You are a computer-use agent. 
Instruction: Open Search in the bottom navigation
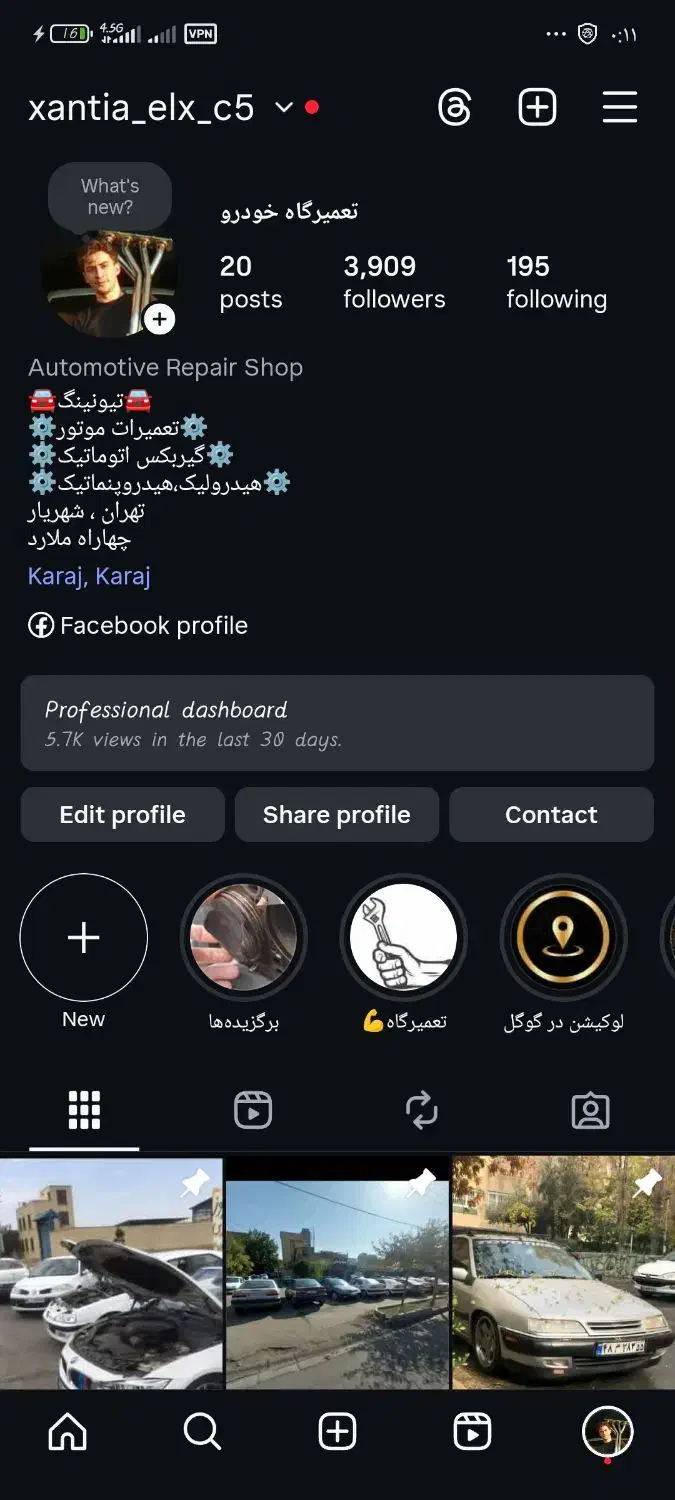(202, 1433)
